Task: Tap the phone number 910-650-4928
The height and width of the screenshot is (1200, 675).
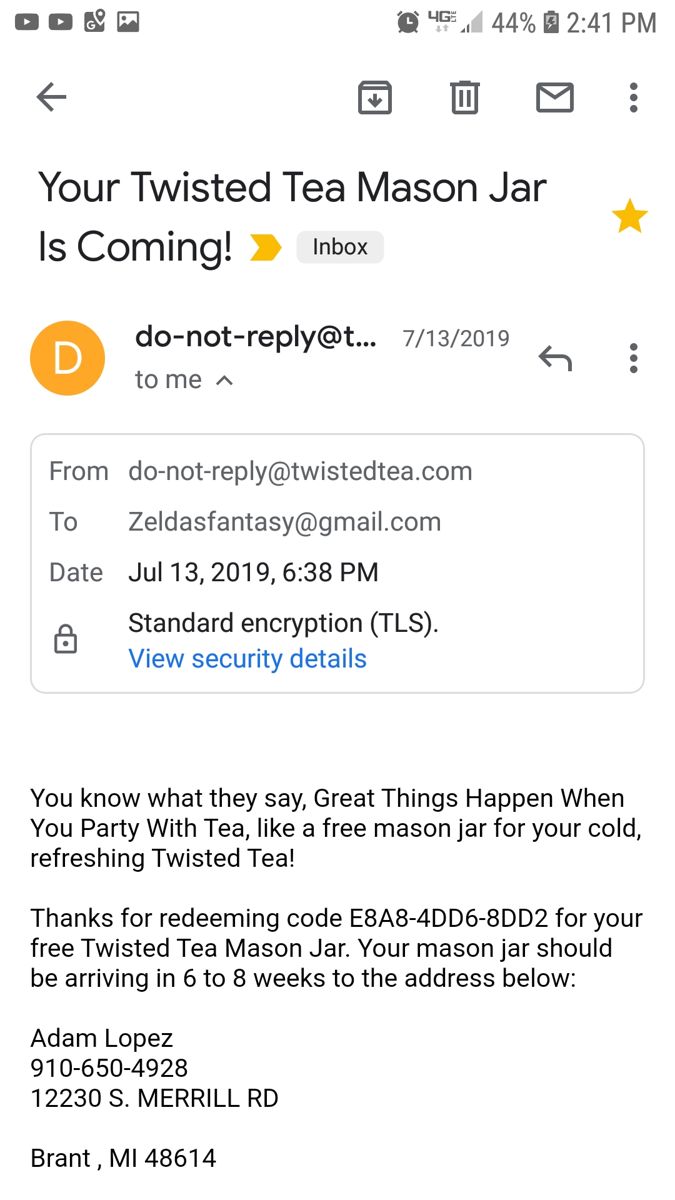Action: (109, 1068)
